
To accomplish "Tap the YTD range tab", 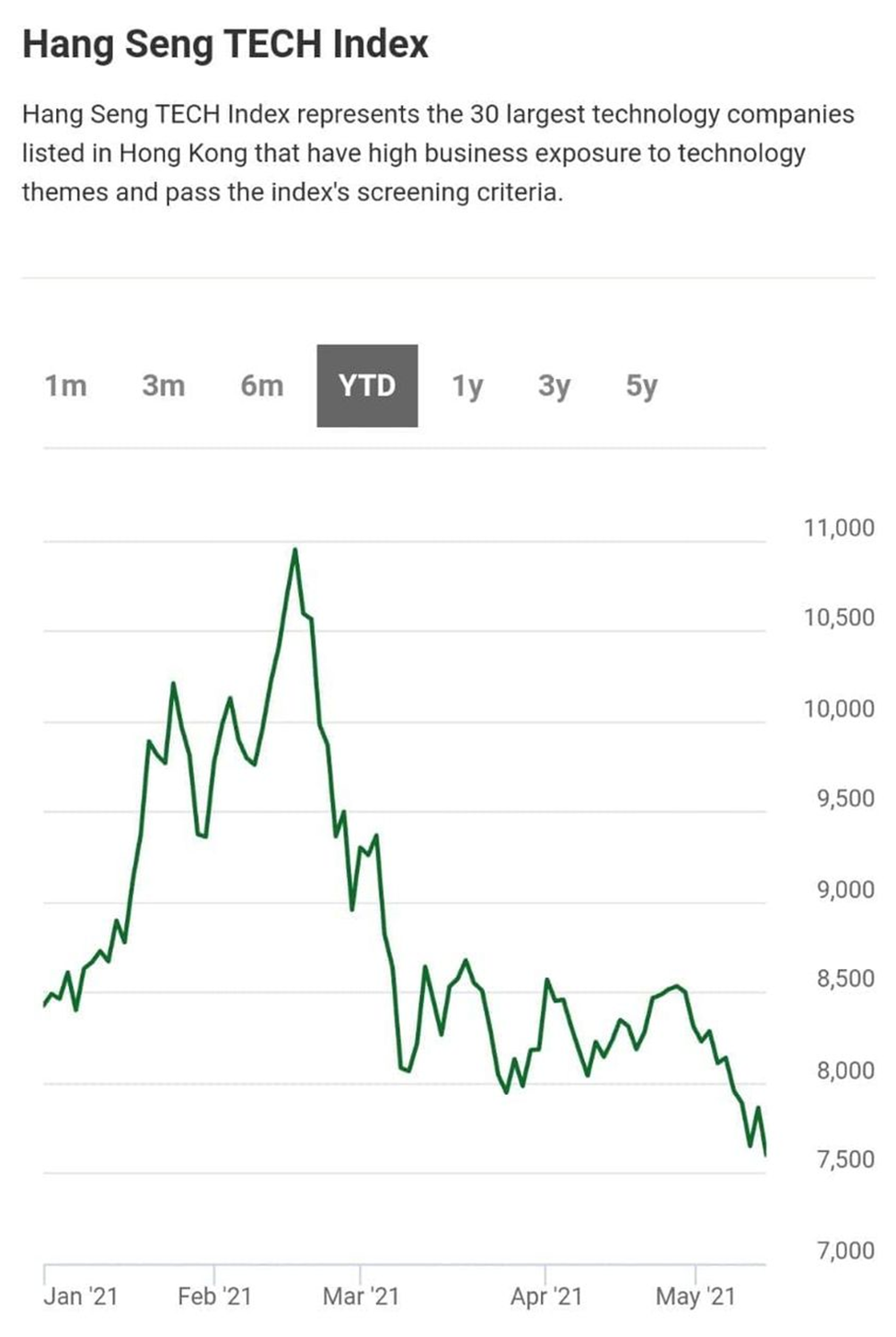I will [367, 386].
